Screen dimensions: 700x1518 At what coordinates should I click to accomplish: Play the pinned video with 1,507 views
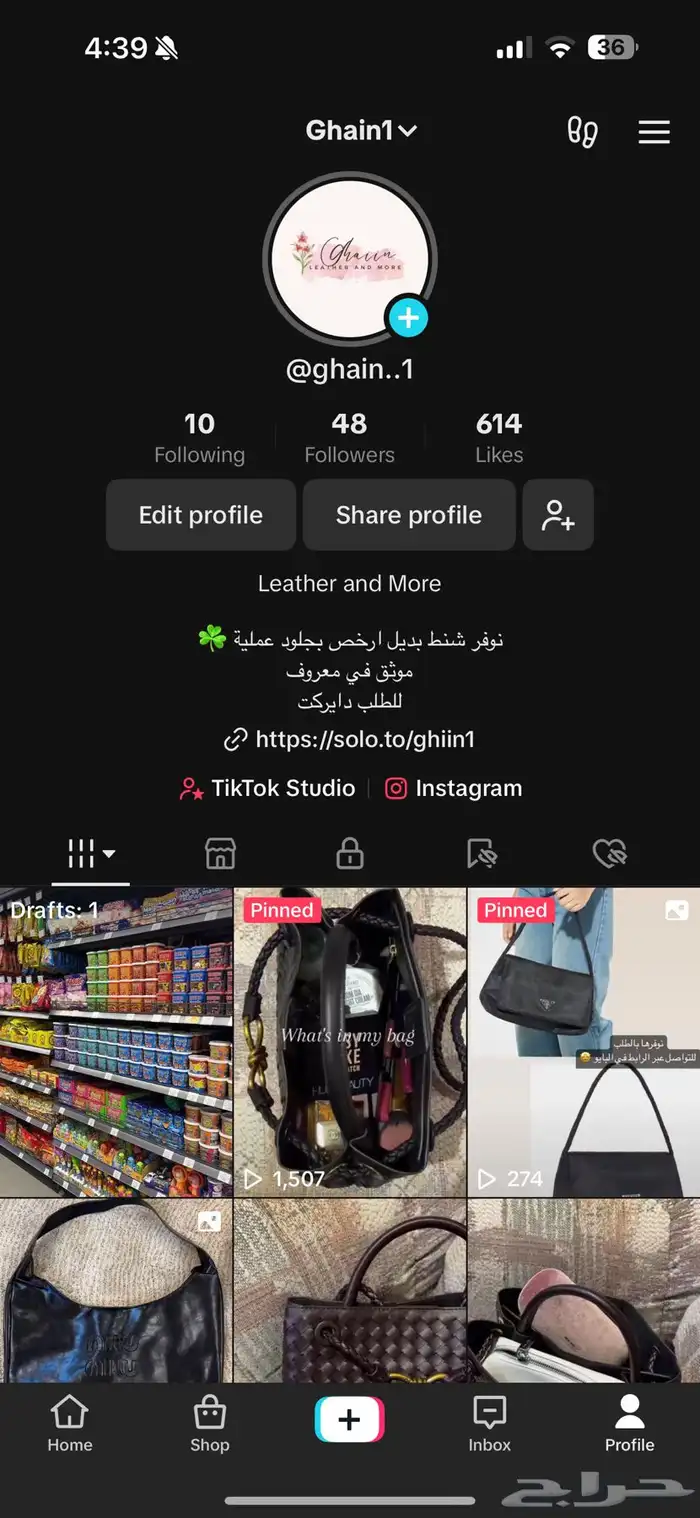click(350, 1042)
